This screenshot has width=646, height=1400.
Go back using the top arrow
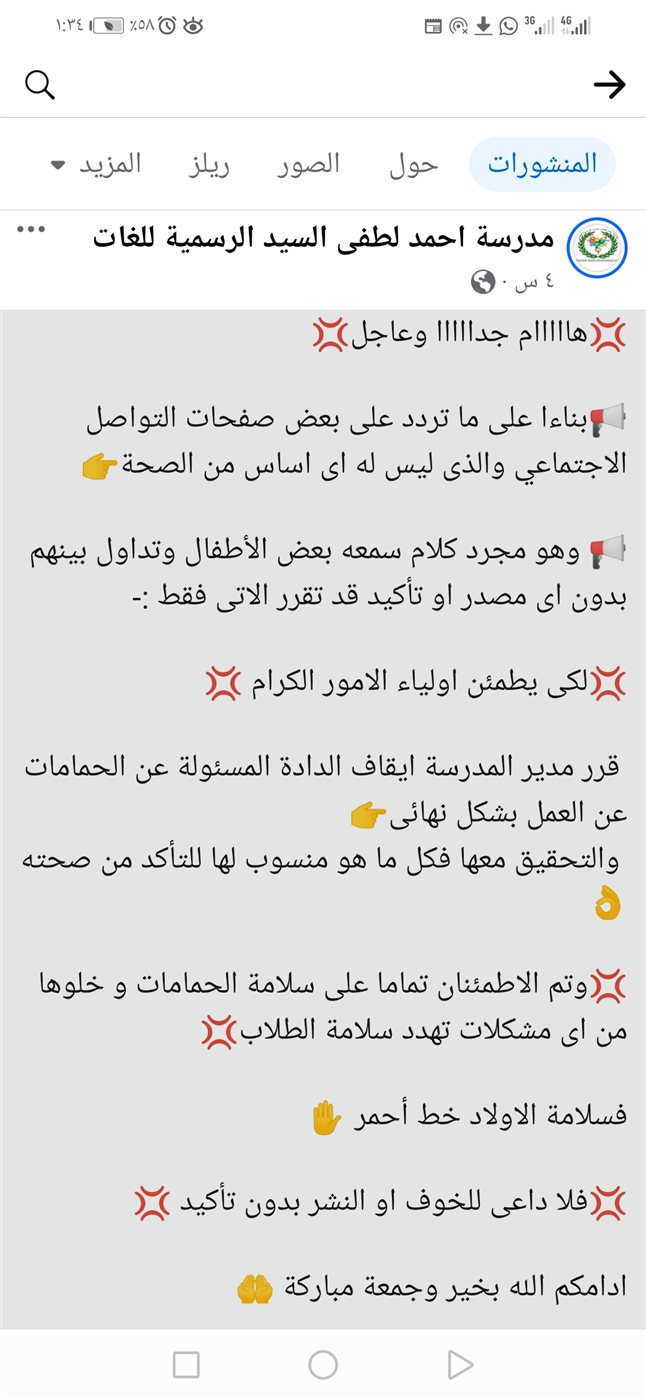point(609,86)
